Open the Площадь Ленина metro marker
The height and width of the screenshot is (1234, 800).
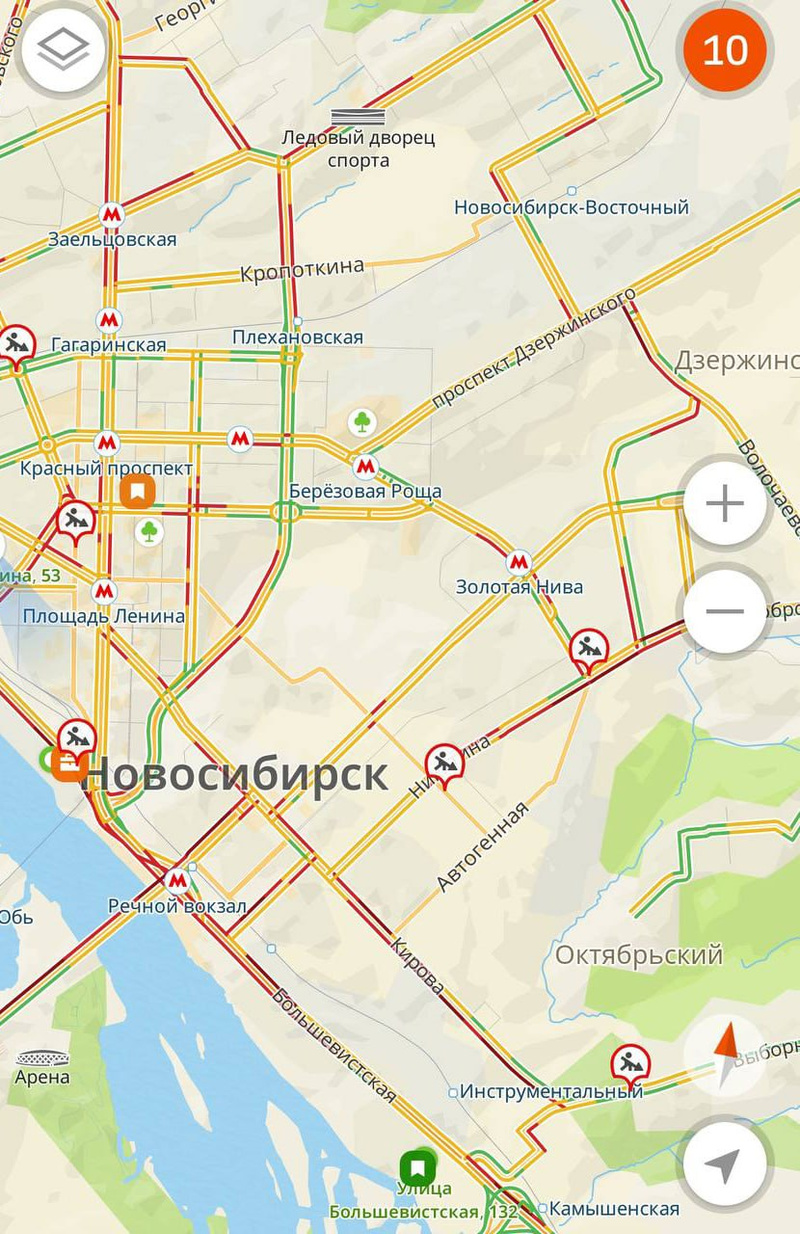104,591
